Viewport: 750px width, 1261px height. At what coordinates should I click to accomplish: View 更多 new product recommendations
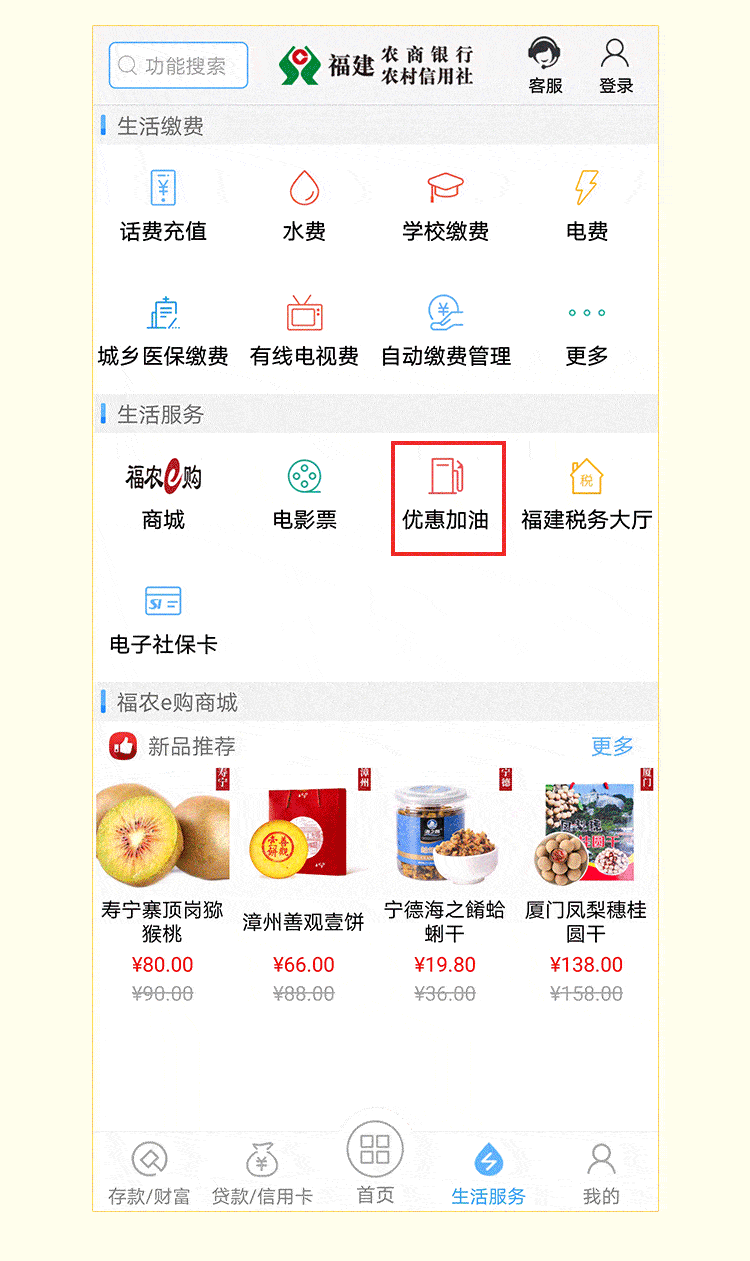pos(612,746)
